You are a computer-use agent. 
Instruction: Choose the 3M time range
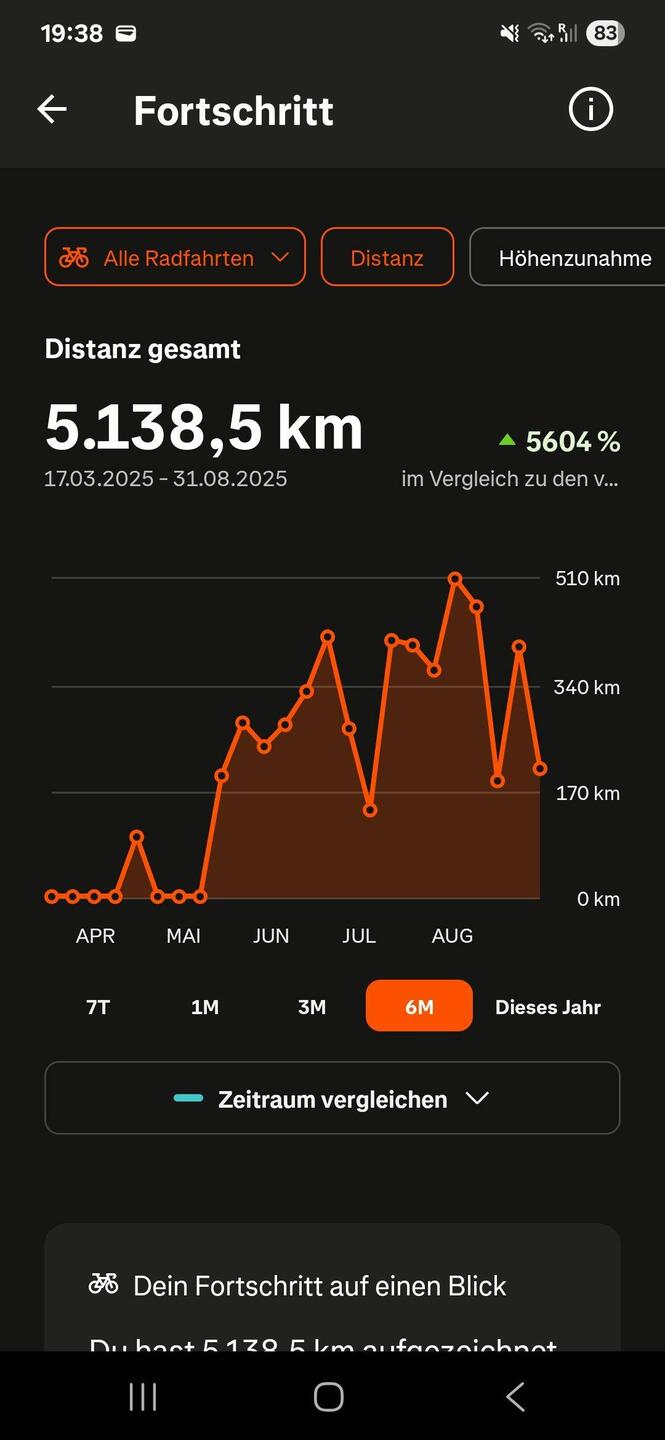pos(312,1006)
